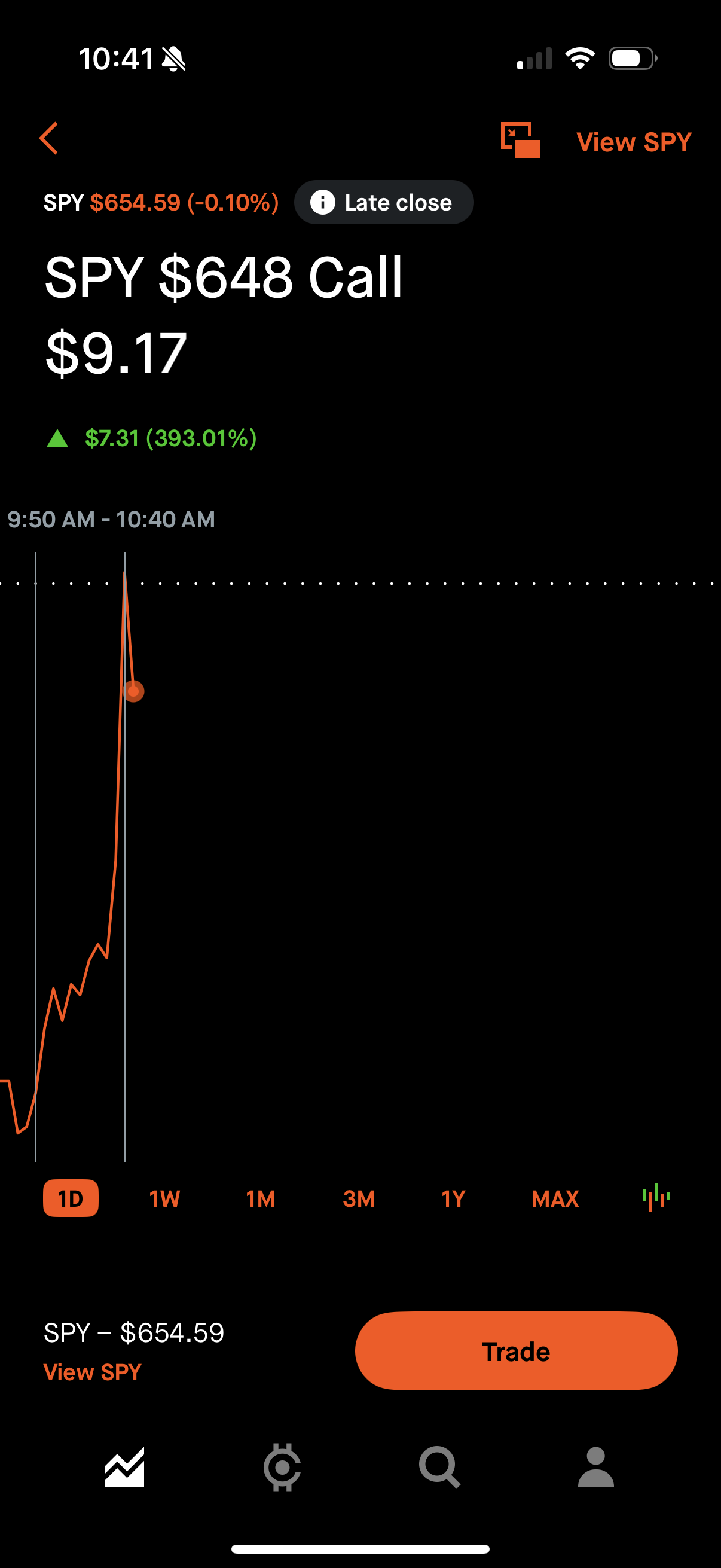Image resolution: width=721 pixels, height=1568 pixels.
Task: Open the search tab
Action: point(439,1467)
